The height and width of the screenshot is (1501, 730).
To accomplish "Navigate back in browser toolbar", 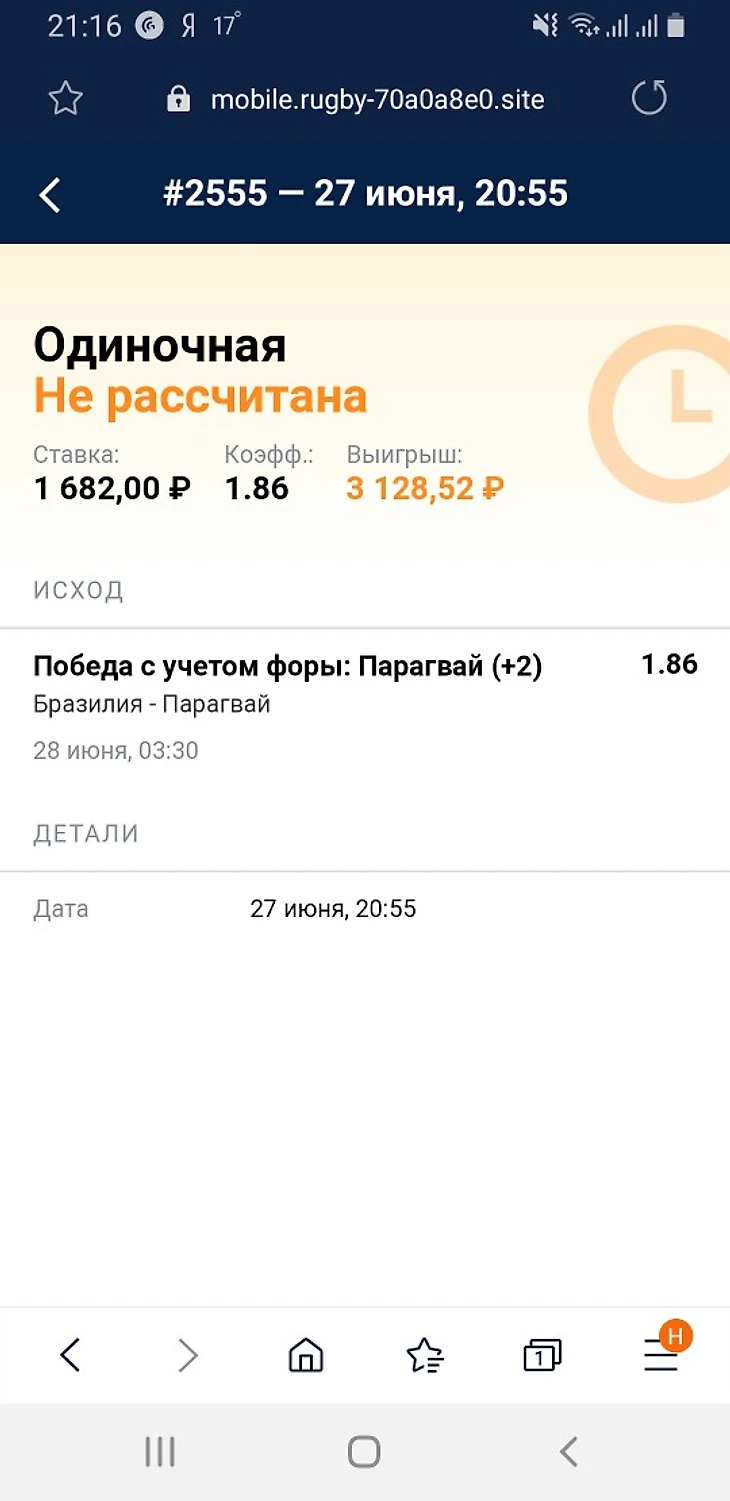I will pyautogui.click(x=70, y=1355).
